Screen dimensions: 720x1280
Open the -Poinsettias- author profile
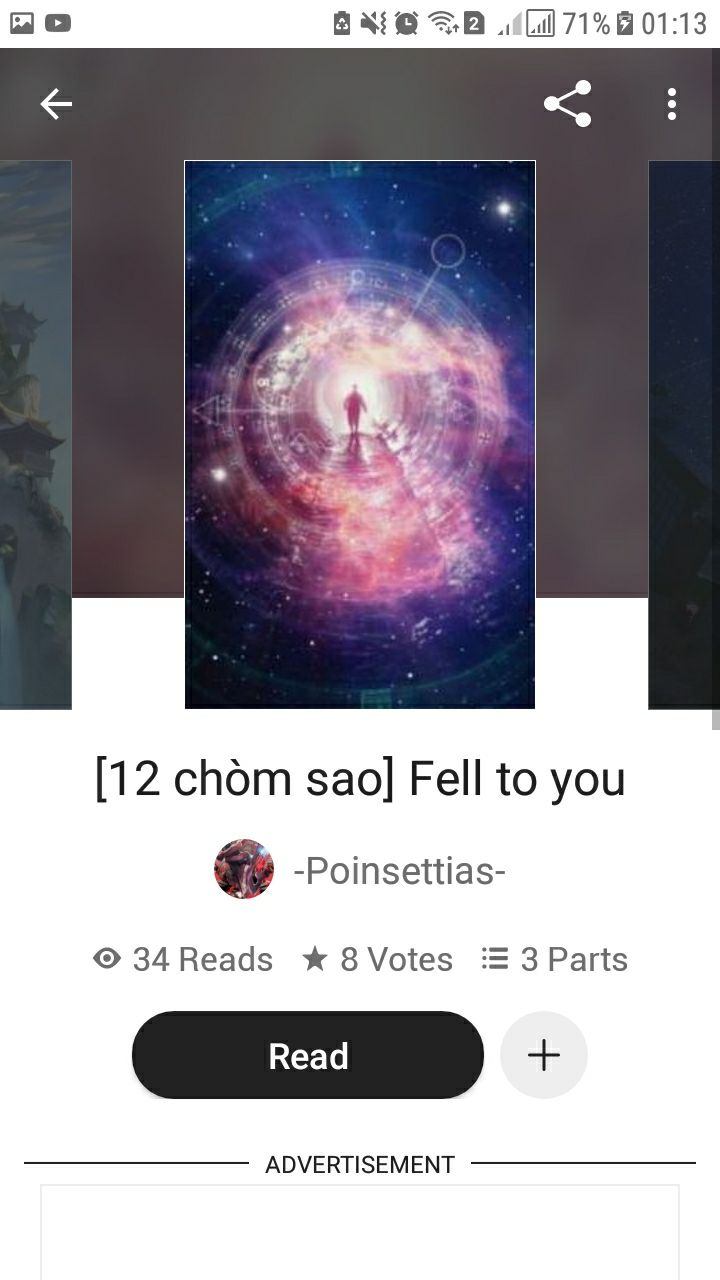(398, 871)
